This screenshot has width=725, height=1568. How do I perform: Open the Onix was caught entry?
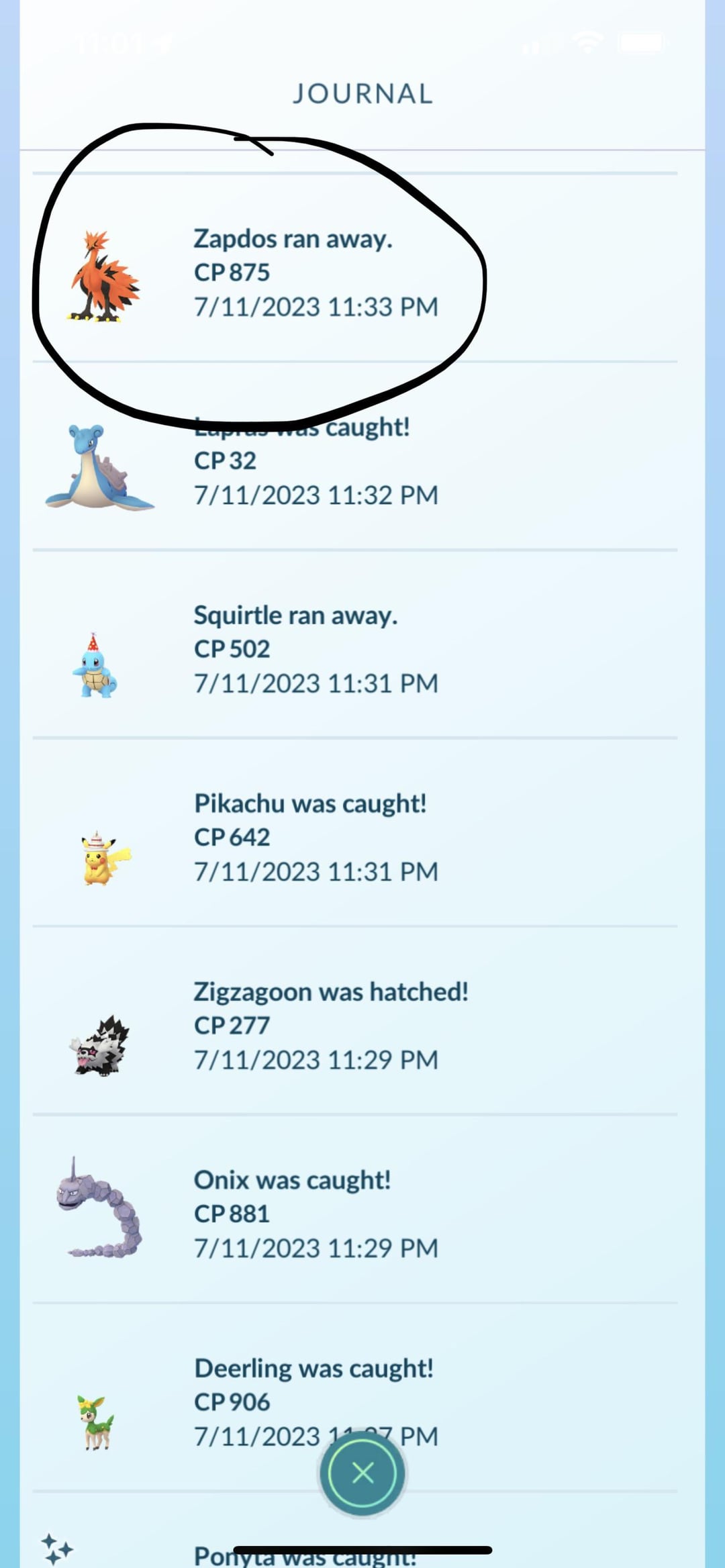(316, 1214)
